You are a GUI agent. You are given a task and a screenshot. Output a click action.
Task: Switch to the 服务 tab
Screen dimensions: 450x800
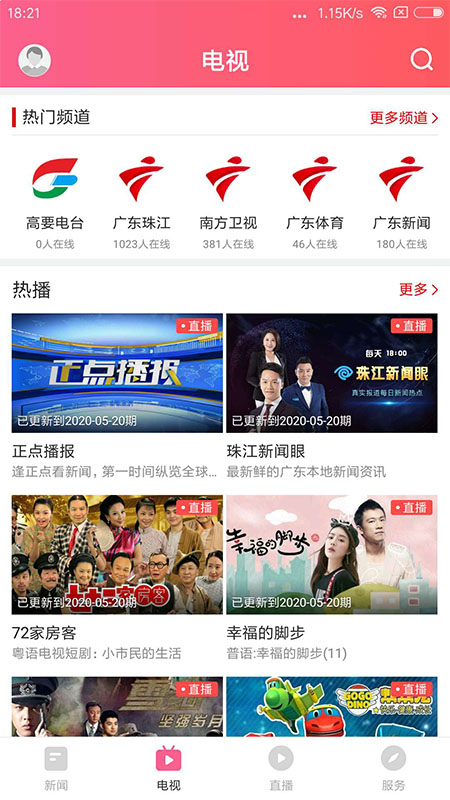coord(393,768)
